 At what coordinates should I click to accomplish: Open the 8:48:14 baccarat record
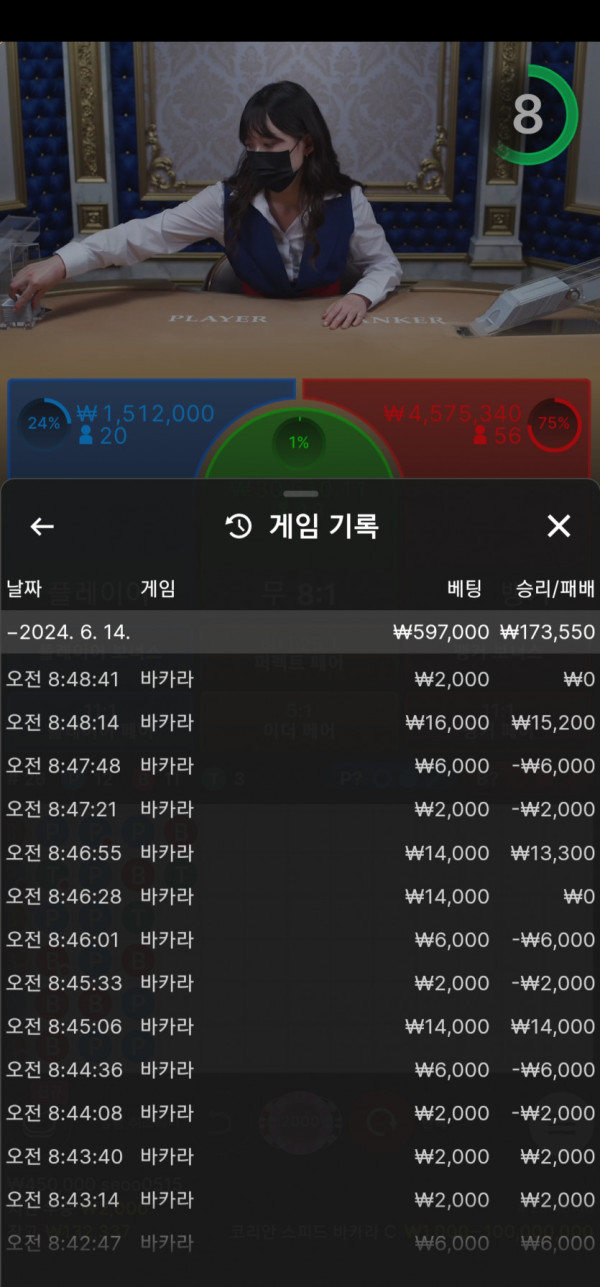point(300,723)
